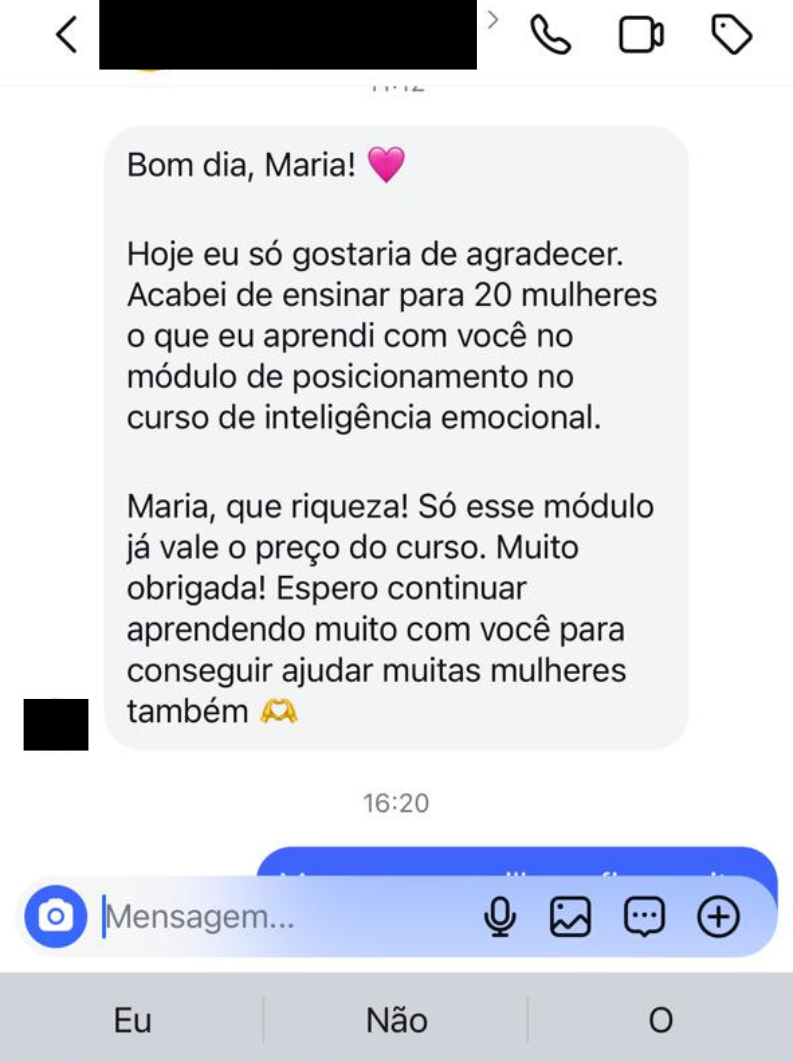Viewport: 793px width, 1062px height.
Task: Start a voice call with this contact
Action: coord(551,33)
